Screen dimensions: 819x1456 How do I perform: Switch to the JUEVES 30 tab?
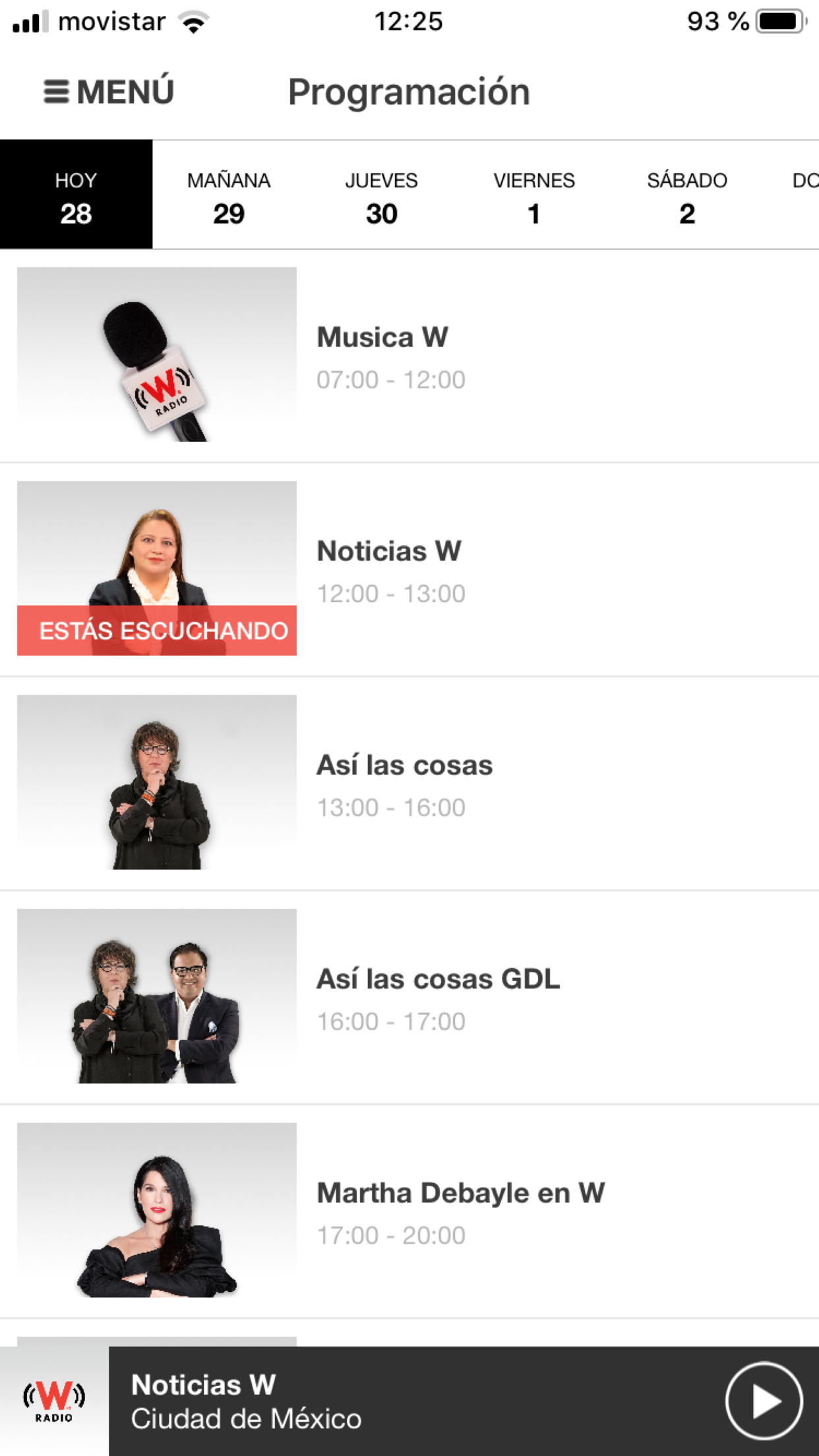click(381, 195)
